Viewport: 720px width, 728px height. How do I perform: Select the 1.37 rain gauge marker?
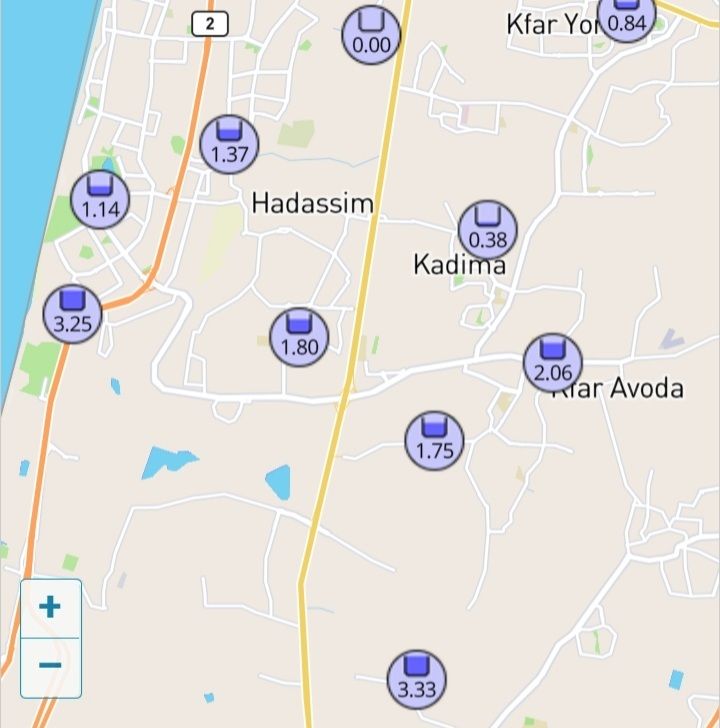tap(230, 144)
